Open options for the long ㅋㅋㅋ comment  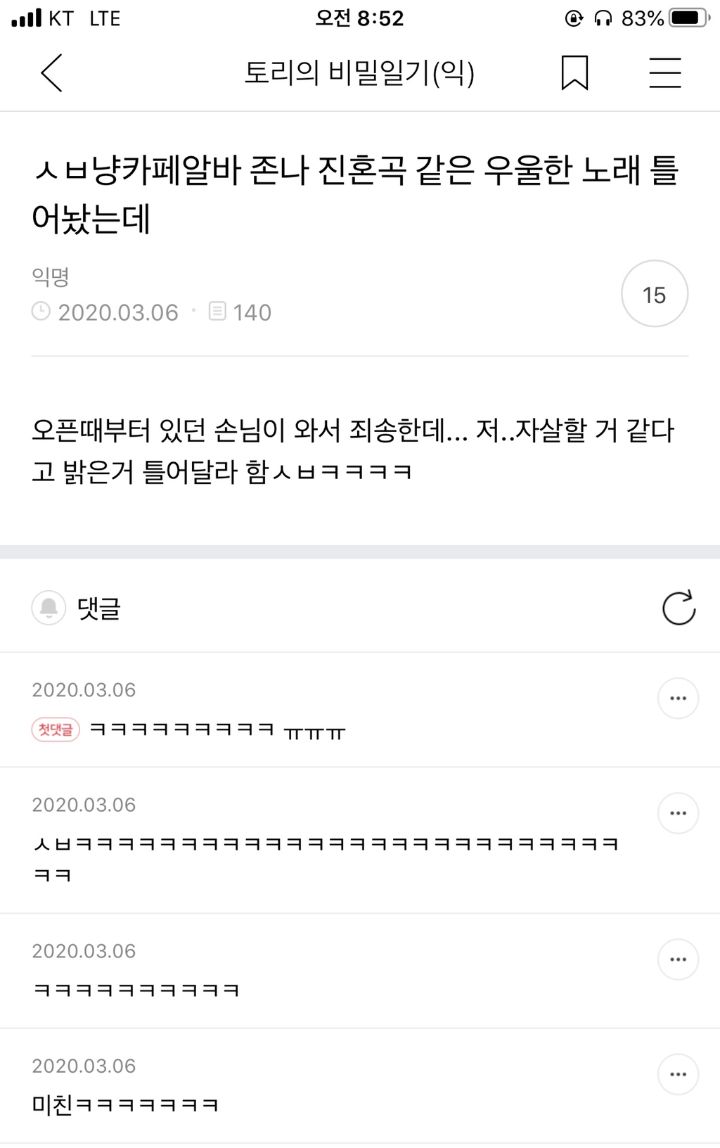point(678,813)
